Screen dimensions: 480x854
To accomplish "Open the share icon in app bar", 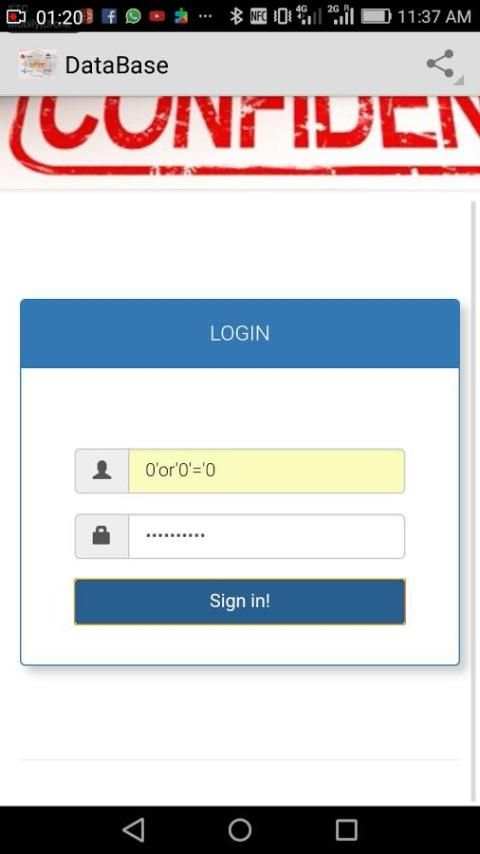I will [x=440, y=64].
